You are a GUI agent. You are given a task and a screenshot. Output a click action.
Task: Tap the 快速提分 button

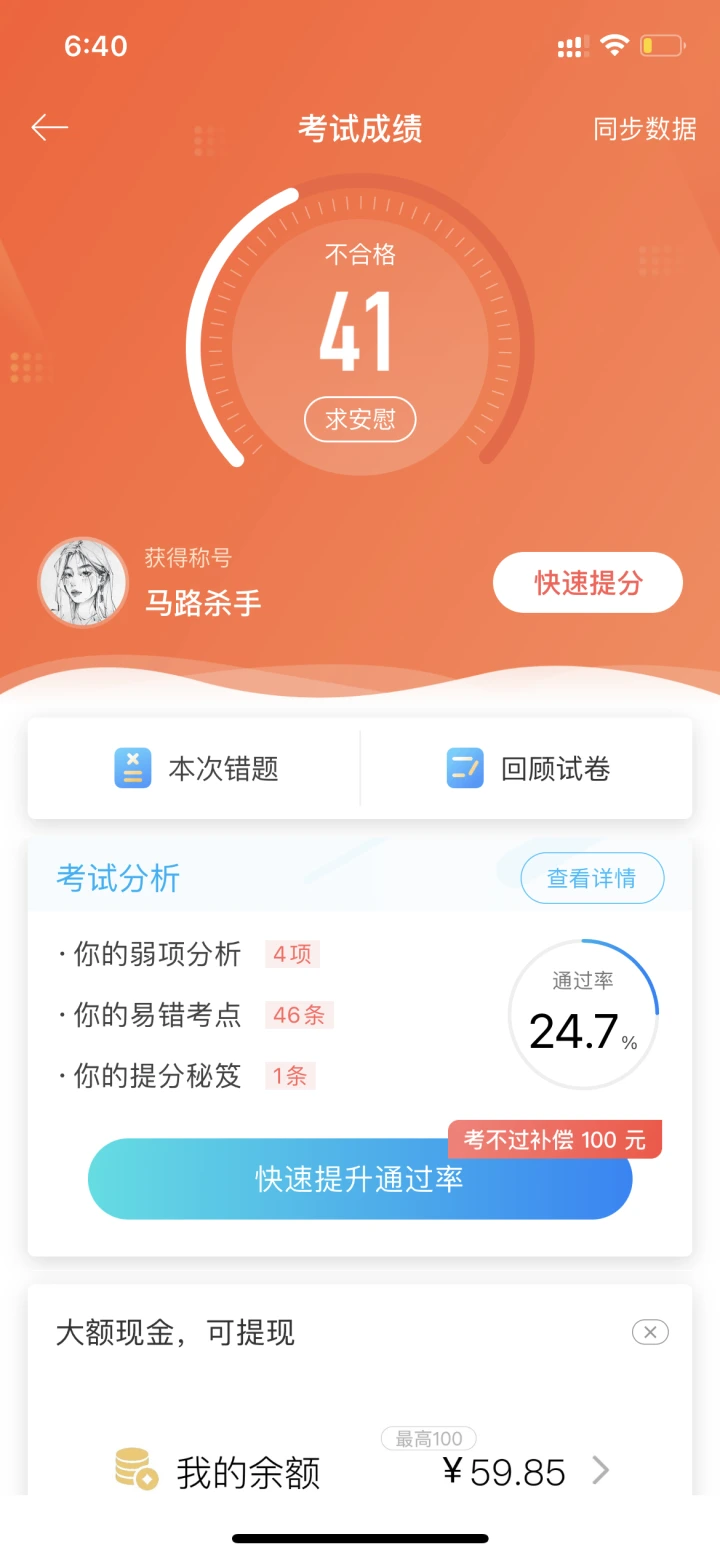(587, 582)
